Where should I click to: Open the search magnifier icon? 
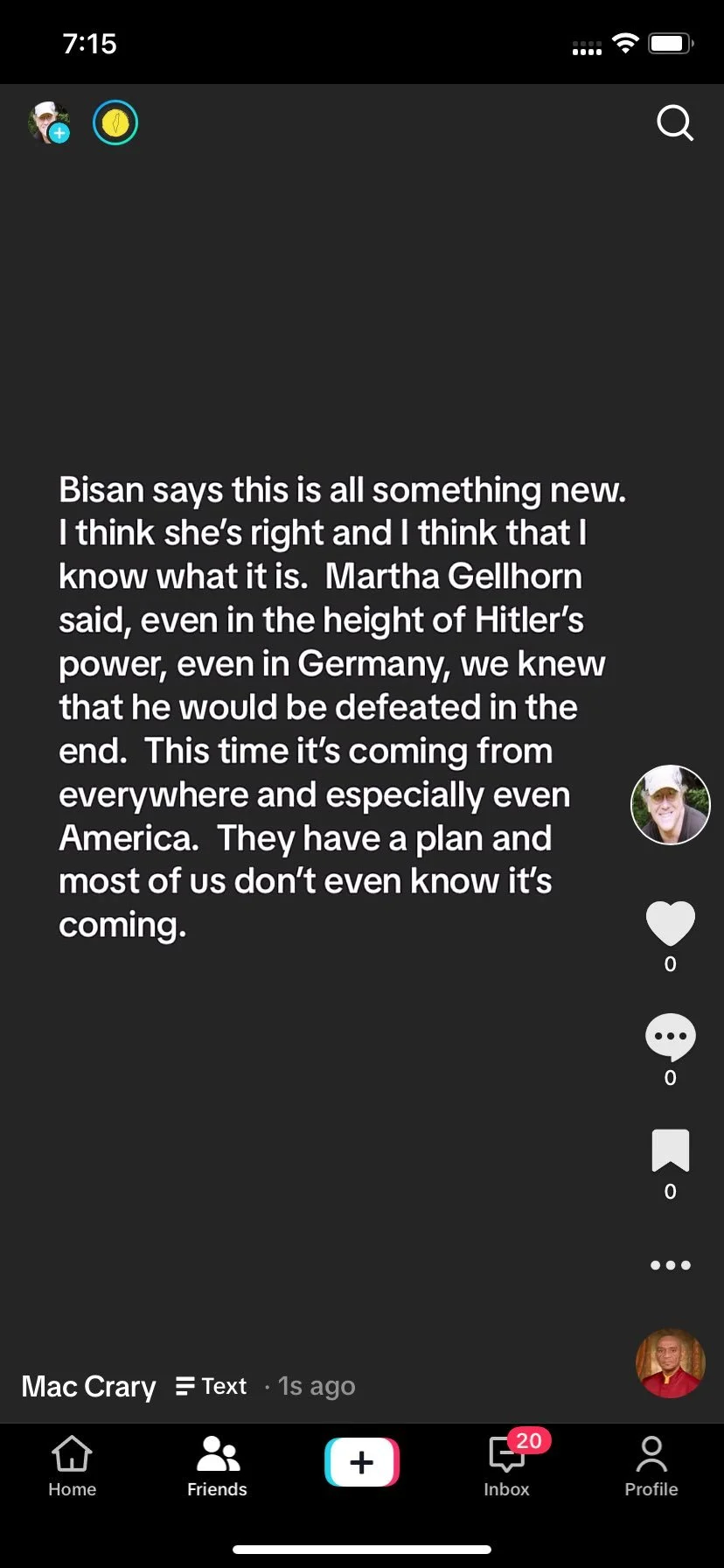675,123
